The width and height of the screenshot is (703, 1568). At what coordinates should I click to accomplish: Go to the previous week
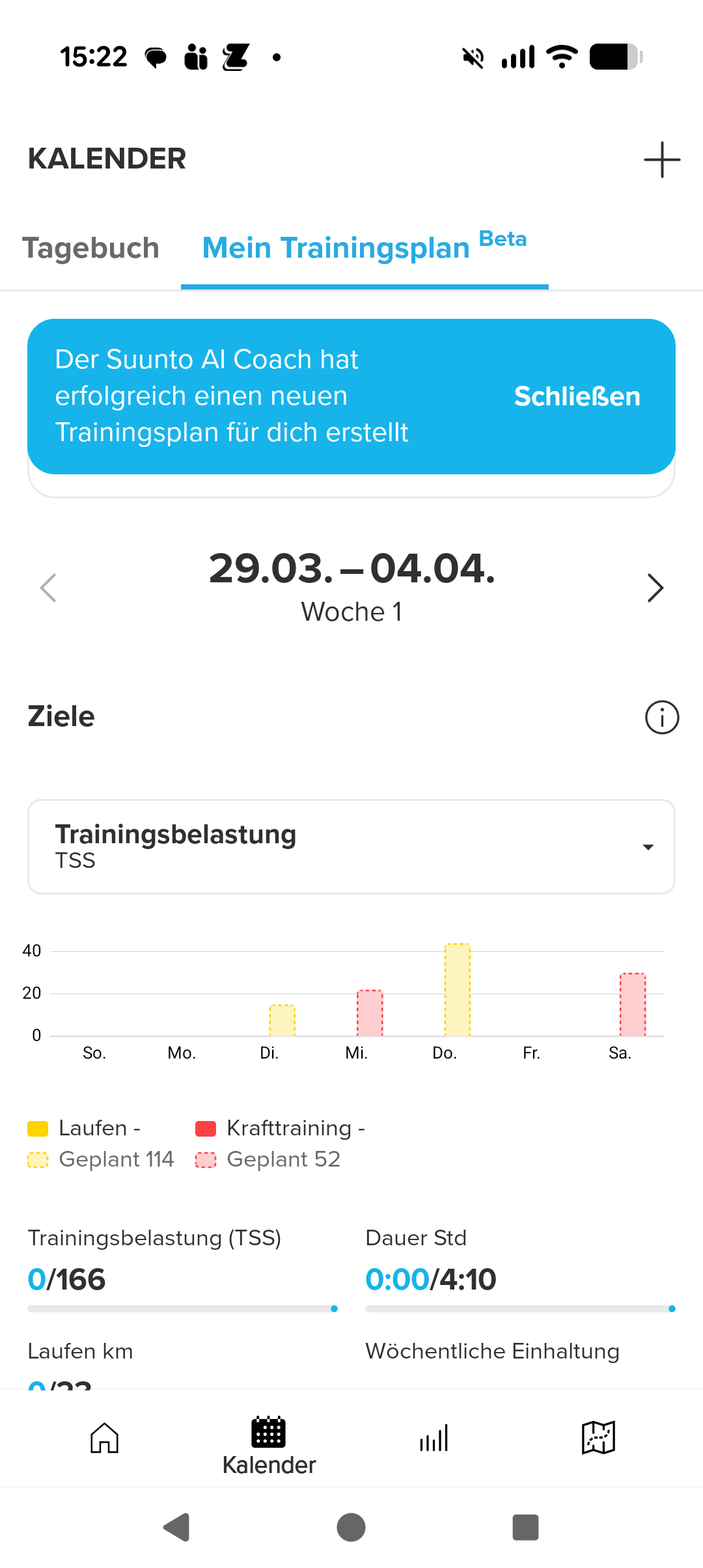tap(49, 588)
